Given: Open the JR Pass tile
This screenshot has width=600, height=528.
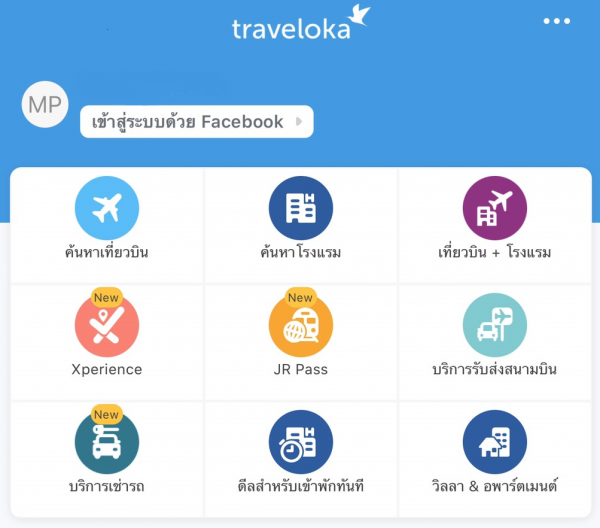Looking at the screenshot, I should point(301,327).
